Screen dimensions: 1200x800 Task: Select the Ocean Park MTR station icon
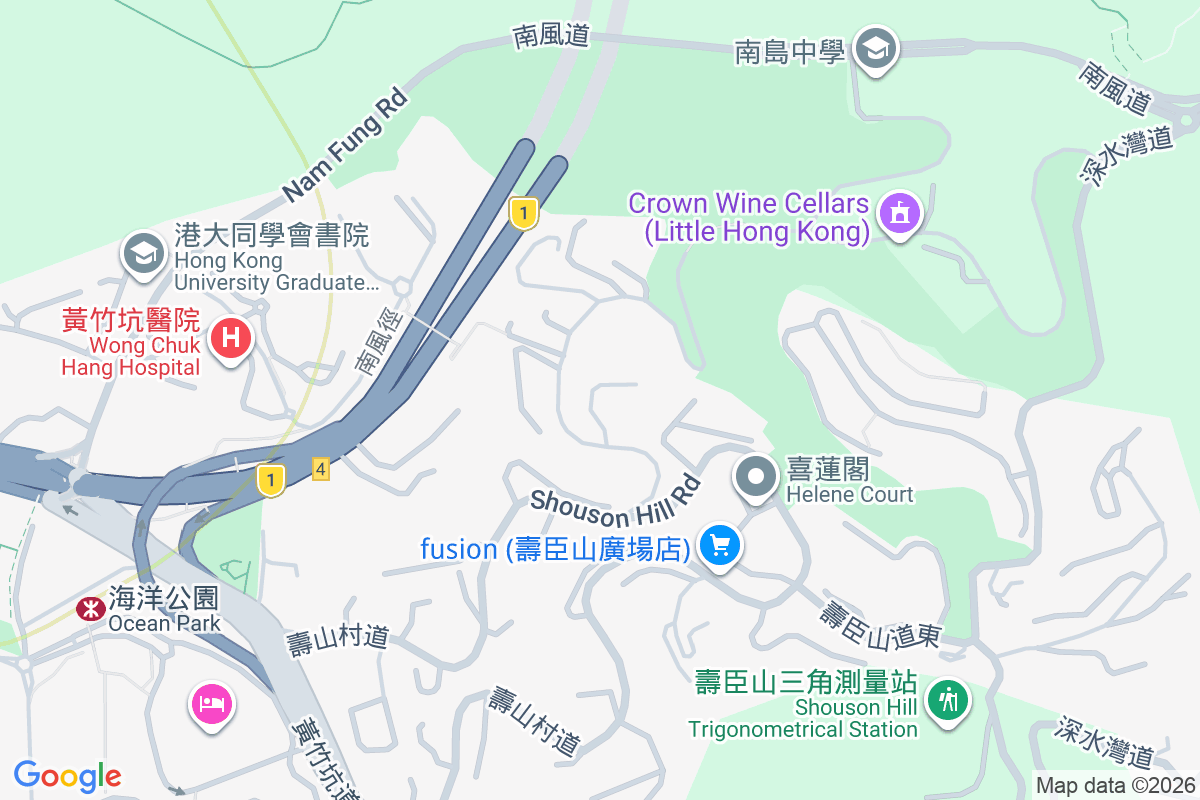91,608
